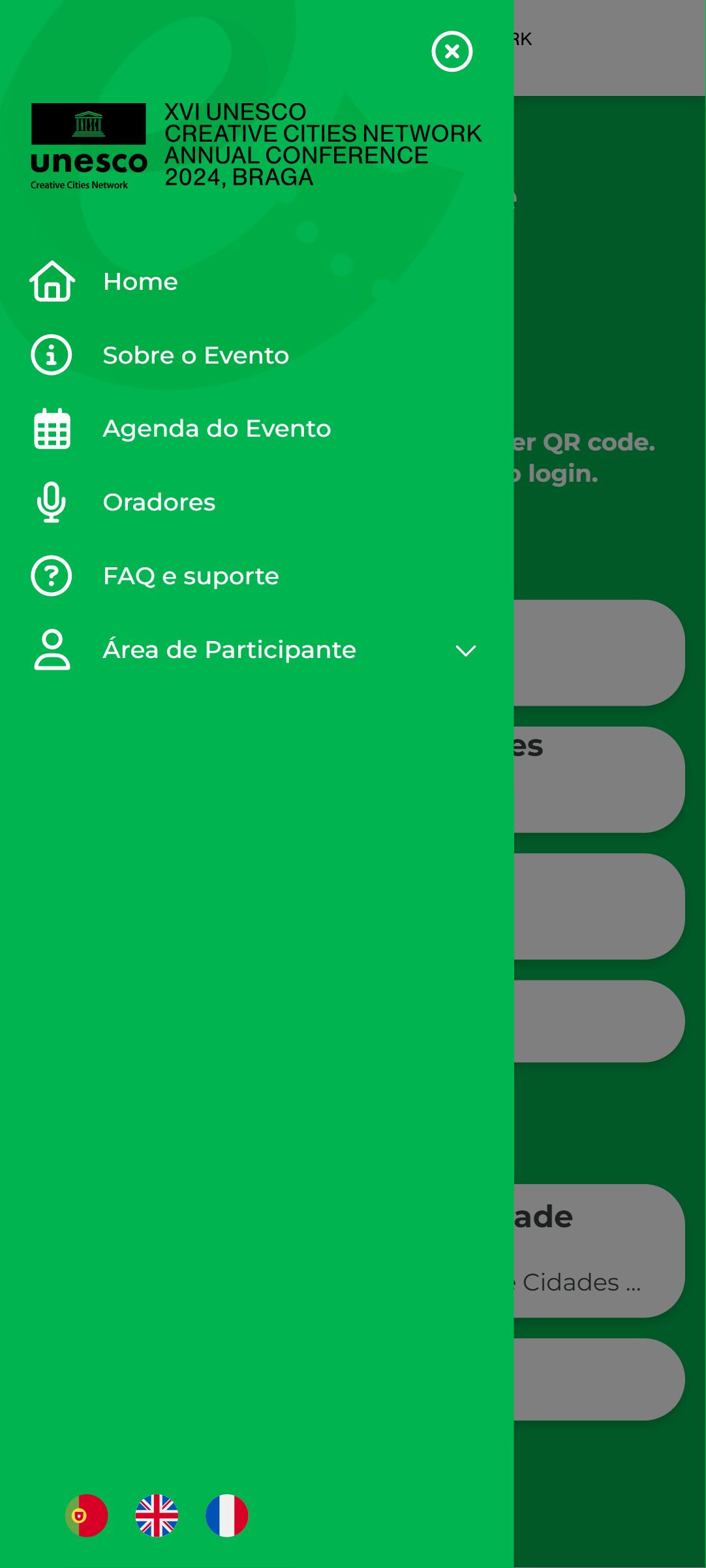Open FAQ e suporte

191,576
